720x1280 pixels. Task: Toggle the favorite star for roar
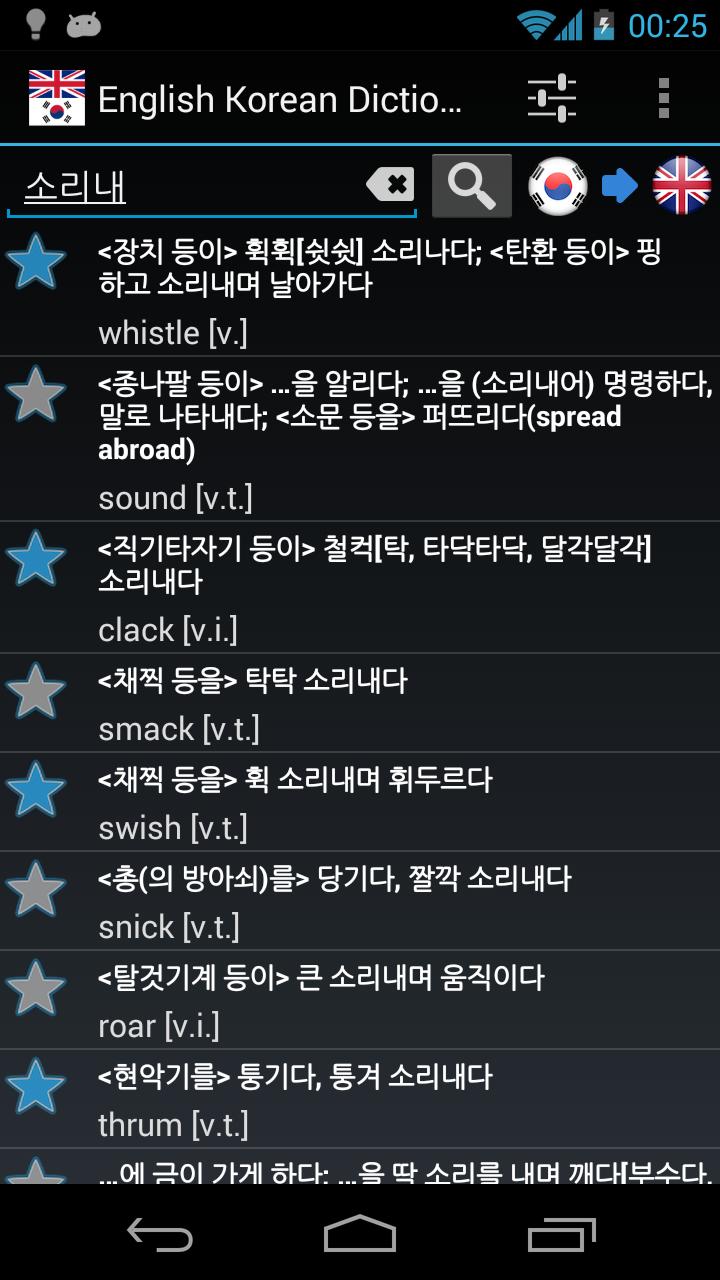36,988
